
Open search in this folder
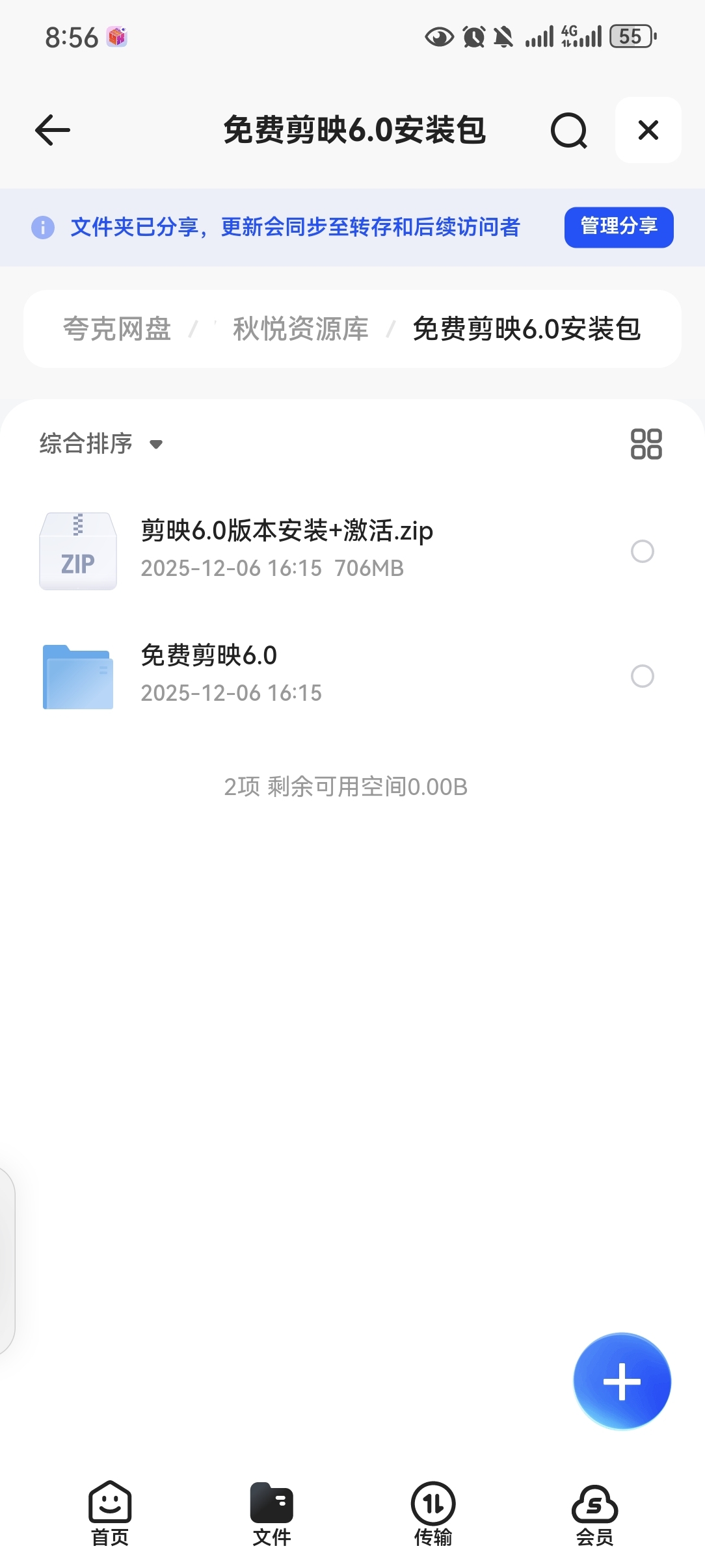[x=568, y=131]
